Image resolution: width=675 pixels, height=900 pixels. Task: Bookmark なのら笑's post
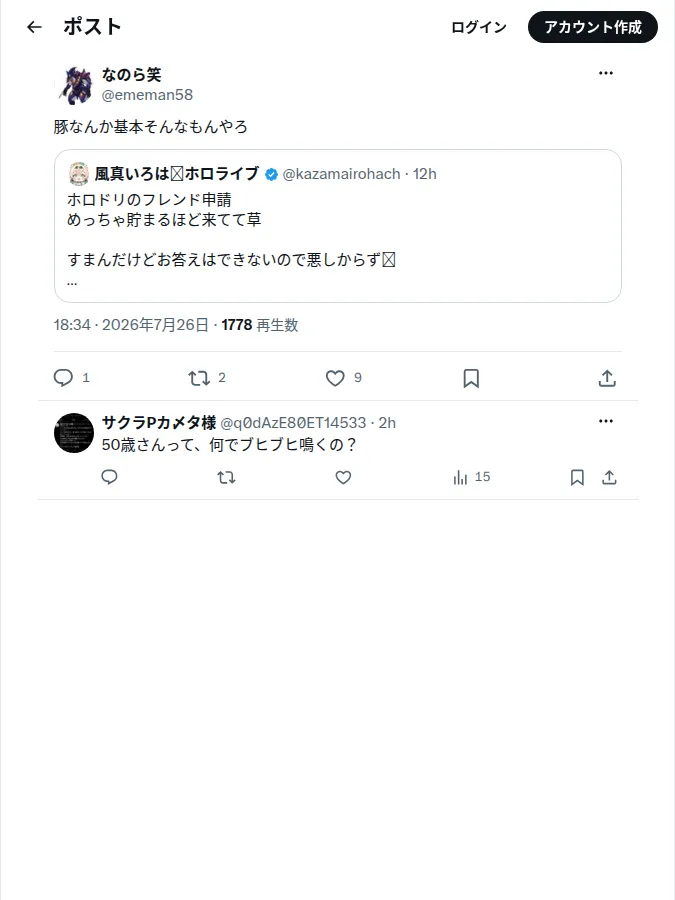pos(471,378)
